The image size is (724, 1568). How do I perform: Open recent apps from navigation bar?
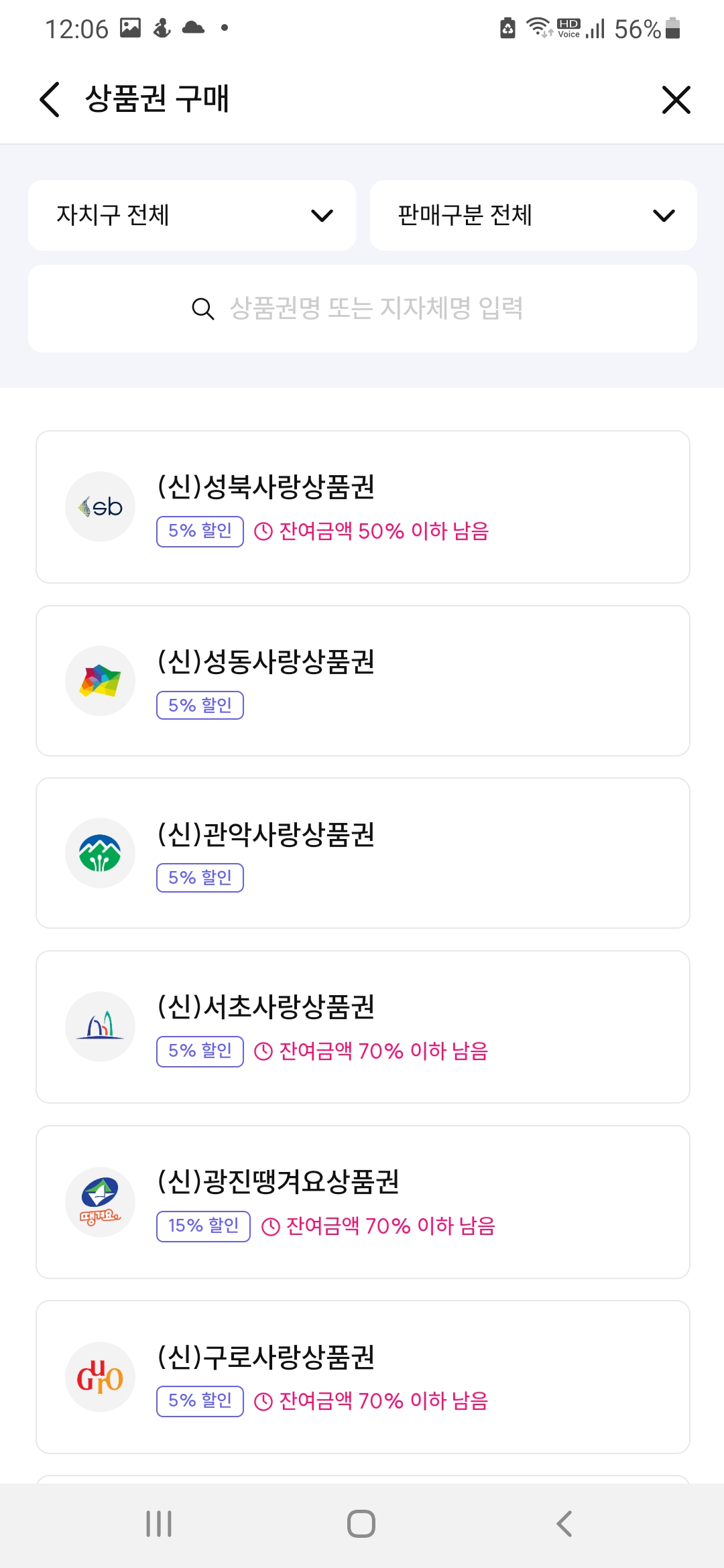(159, 1524)
